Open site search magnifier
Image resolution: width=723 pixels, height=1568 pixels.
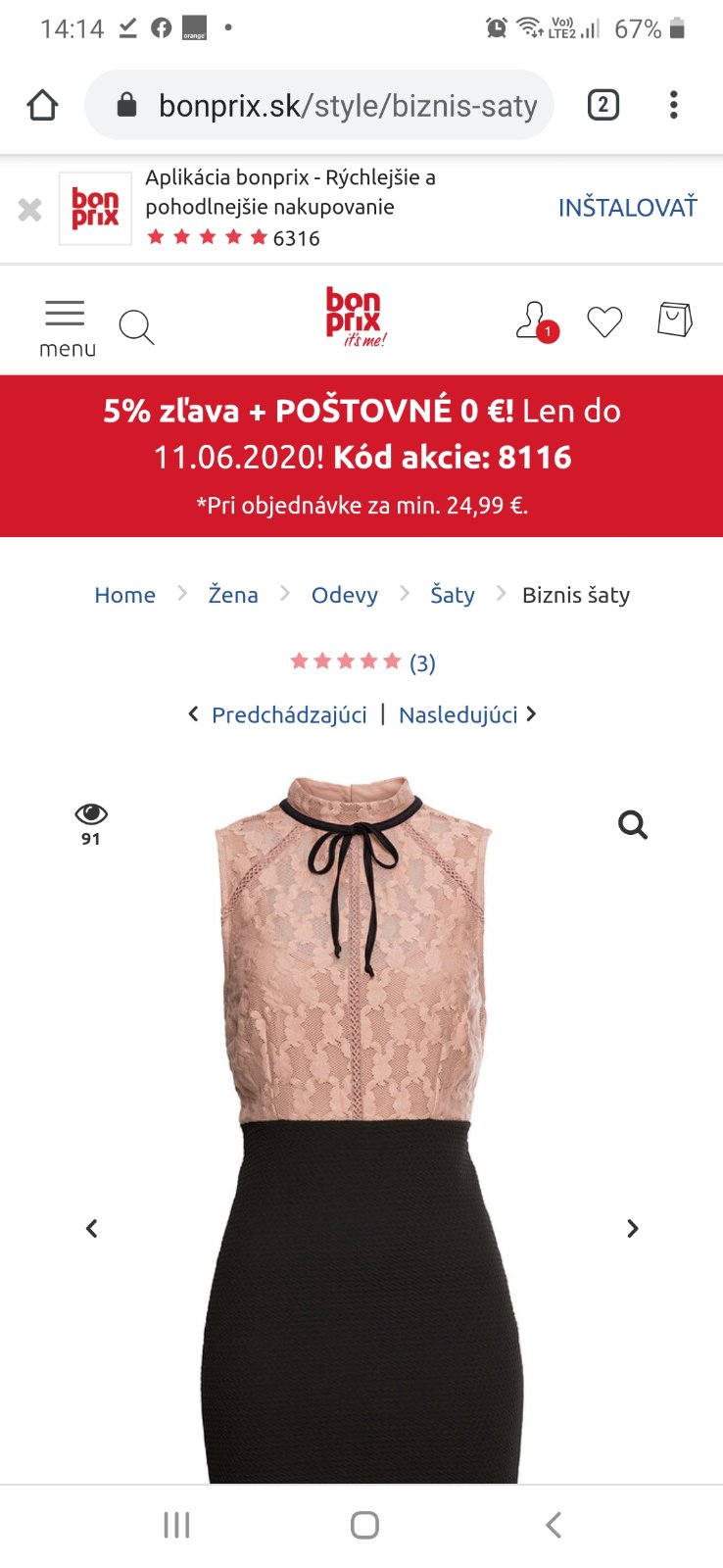(x=136, y=327)
